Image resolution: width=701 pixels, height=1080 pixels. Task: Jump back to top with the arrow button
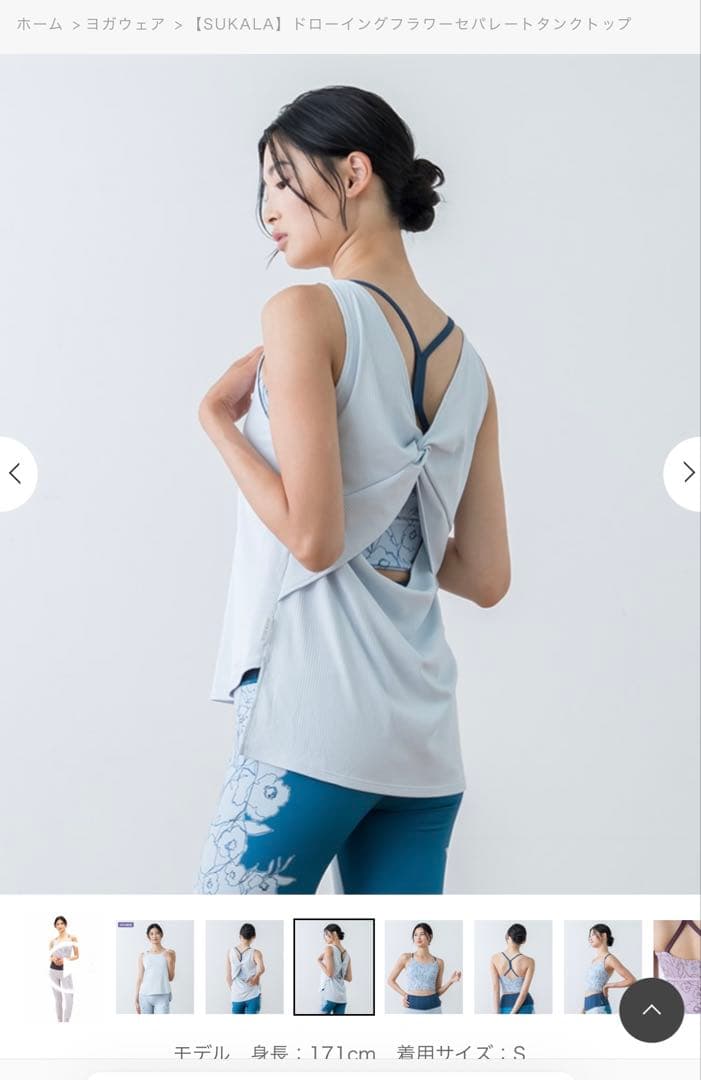click(x=651, y=1010)
